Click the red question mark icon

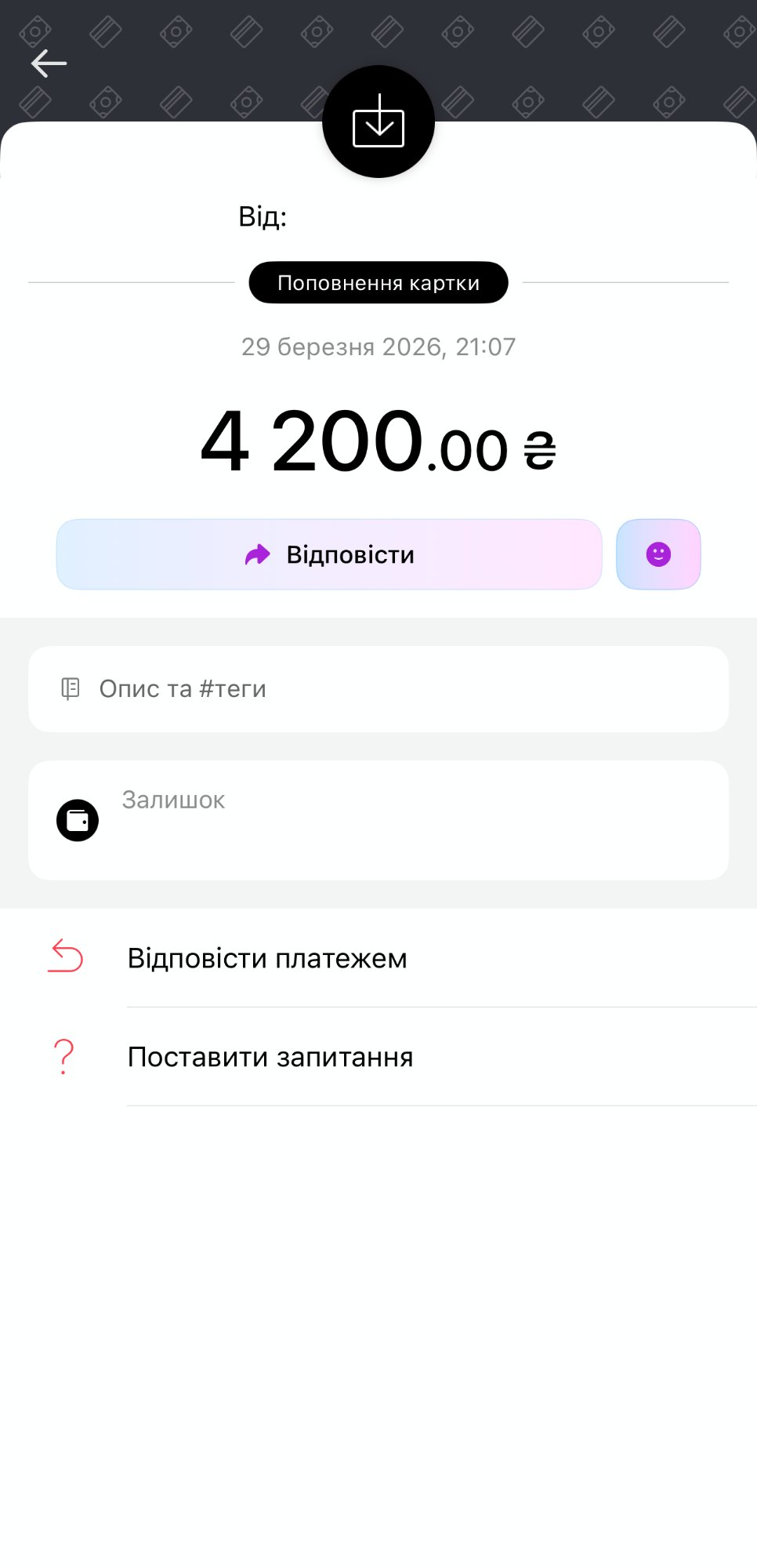(62, 1056)
